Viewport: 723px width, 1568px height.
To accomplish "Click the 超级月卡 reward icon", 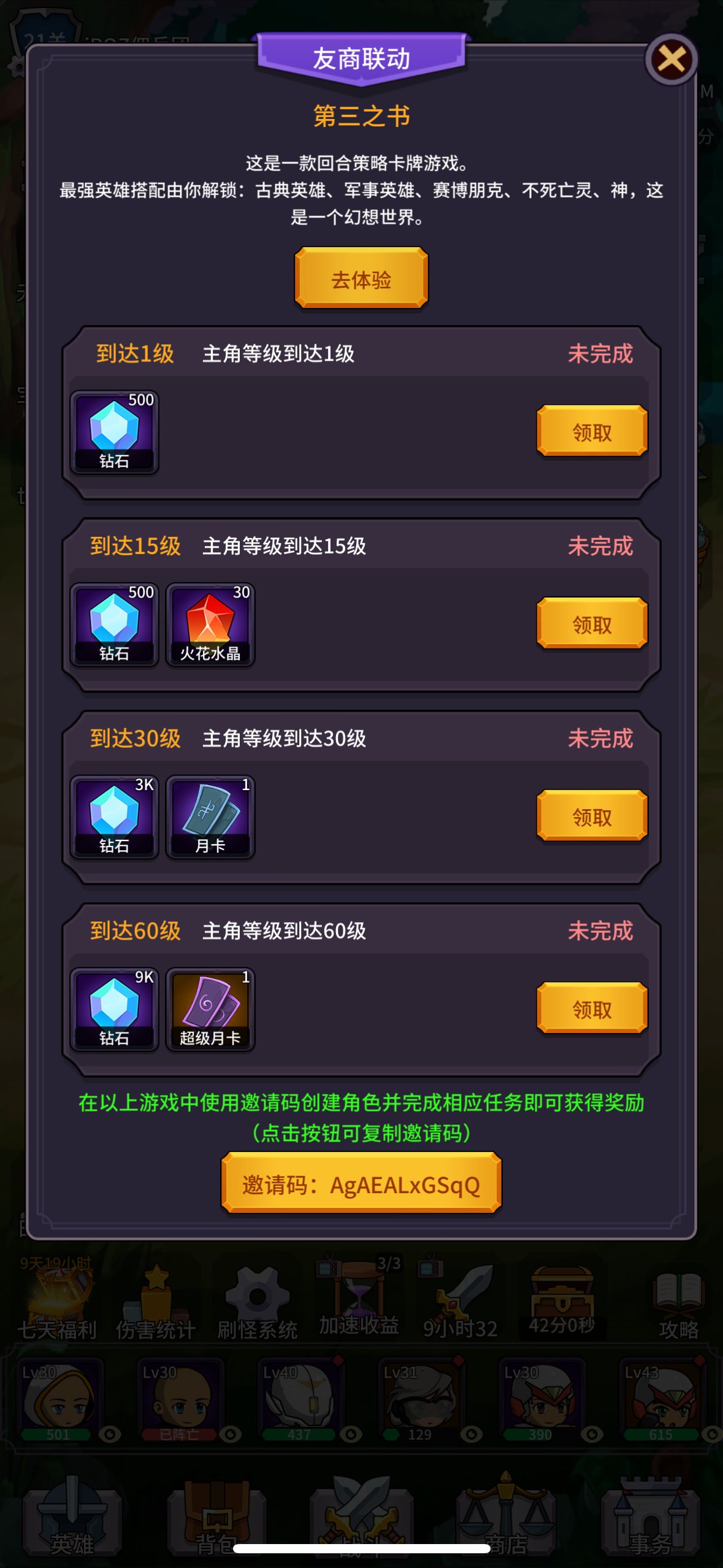I will [x=210, y=1009].
